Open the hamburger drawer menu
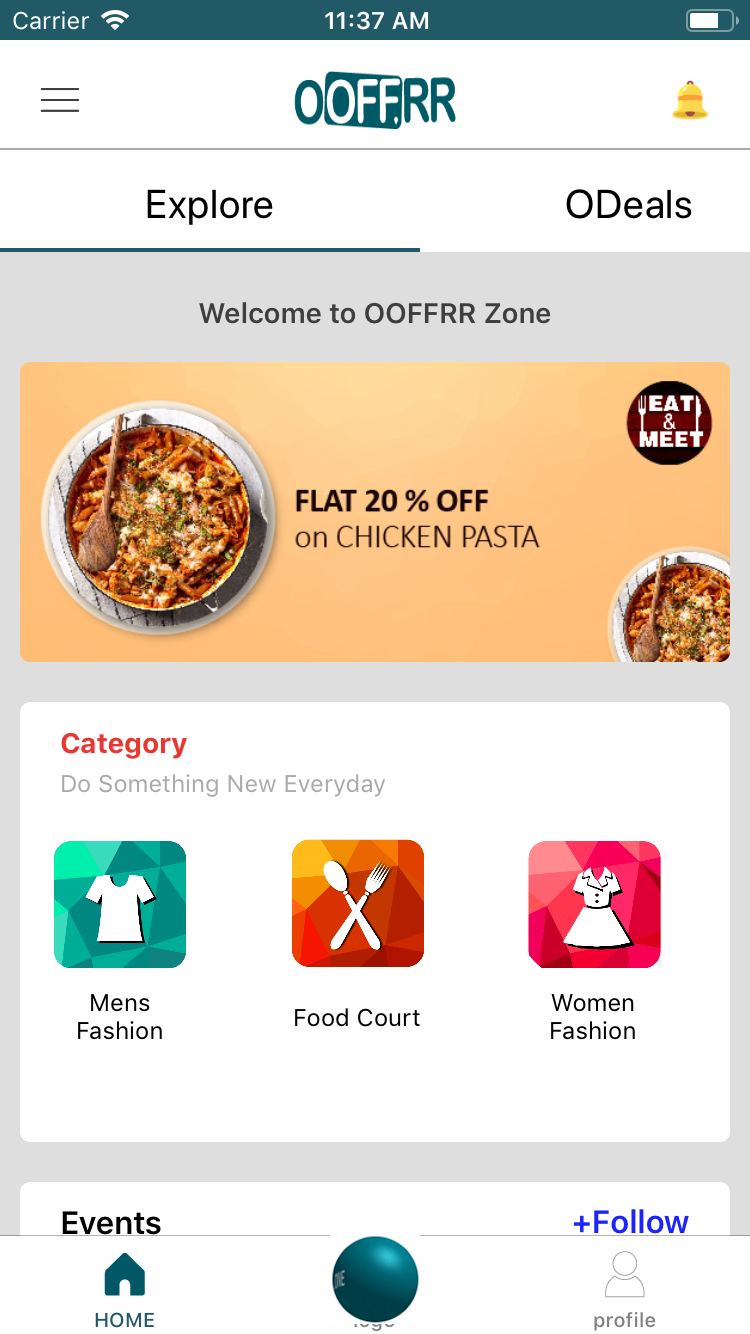Image resolution: width=750 pixels, height=1334 pixels. [x=60, y=100]
